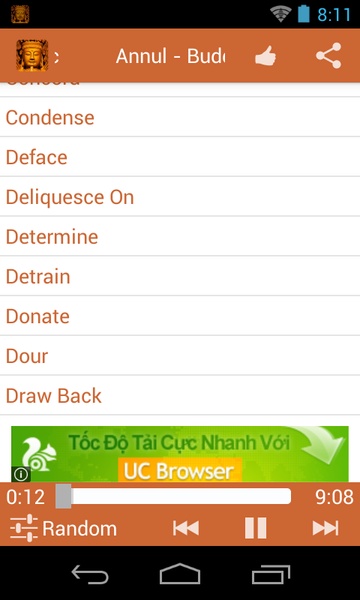Share the current track
The height and width of the screenshot is (600, 360).
point(329,56)
